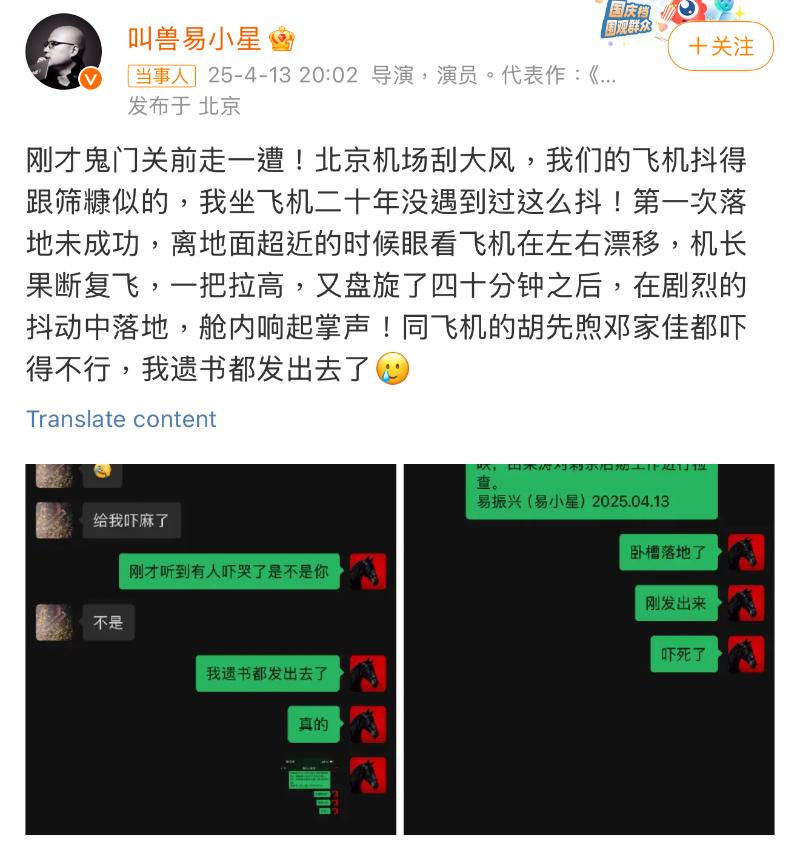The height and width of the screenshot is (850, 800).
Task: Tap Translate content link
Action: [121, 419]
